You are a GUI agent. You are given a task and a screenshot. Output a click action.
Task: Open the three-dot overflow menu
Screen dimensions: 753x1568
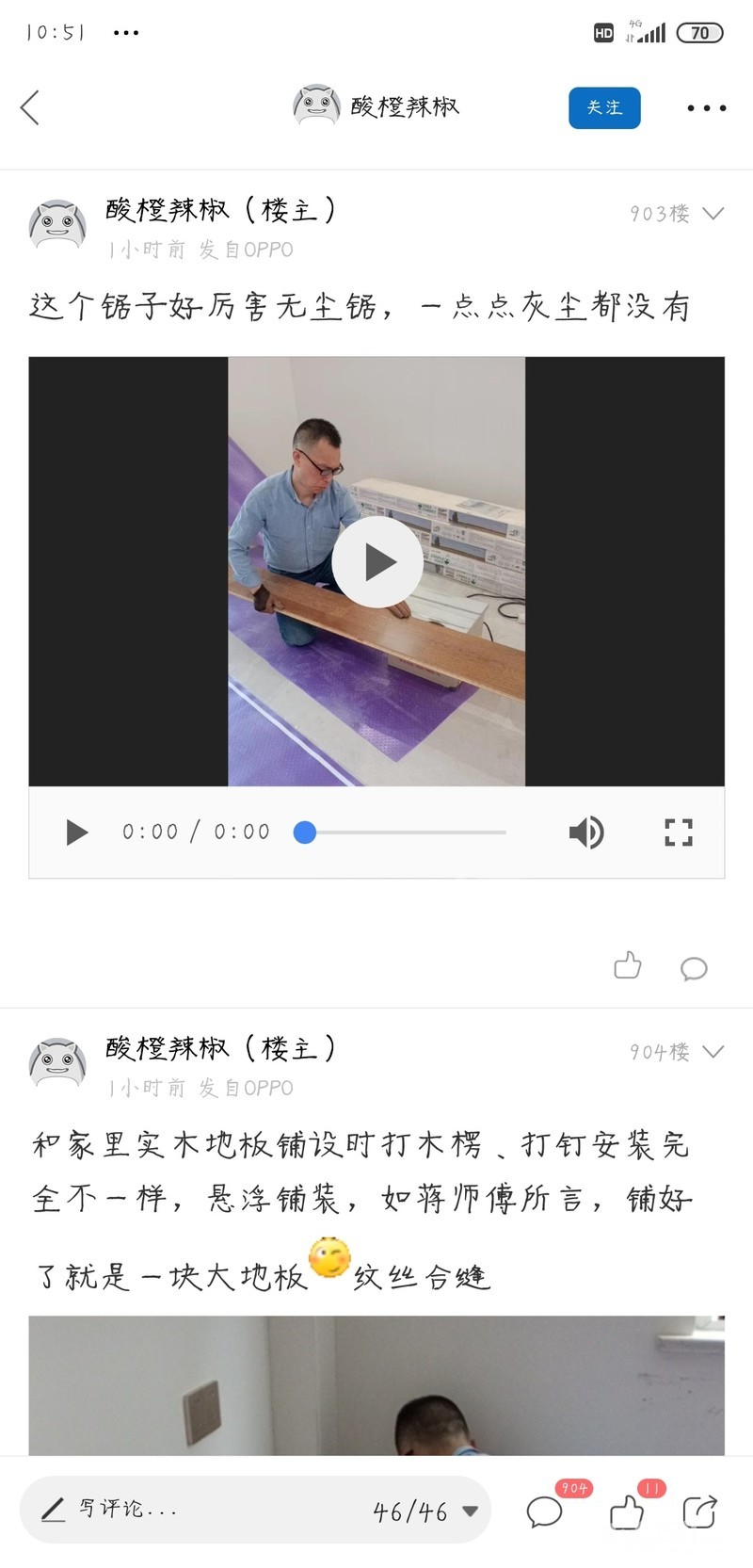point(706,107)
